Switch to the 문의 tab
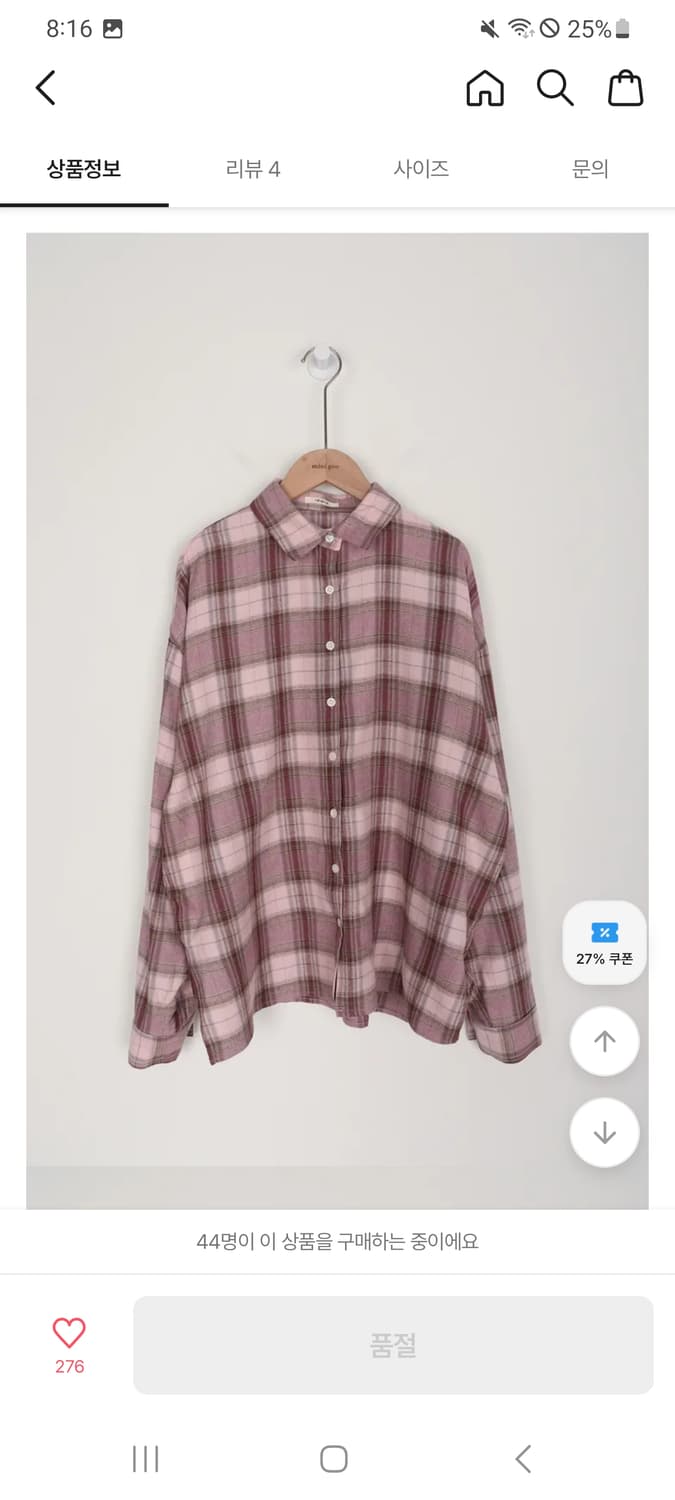 click(590, 169)
